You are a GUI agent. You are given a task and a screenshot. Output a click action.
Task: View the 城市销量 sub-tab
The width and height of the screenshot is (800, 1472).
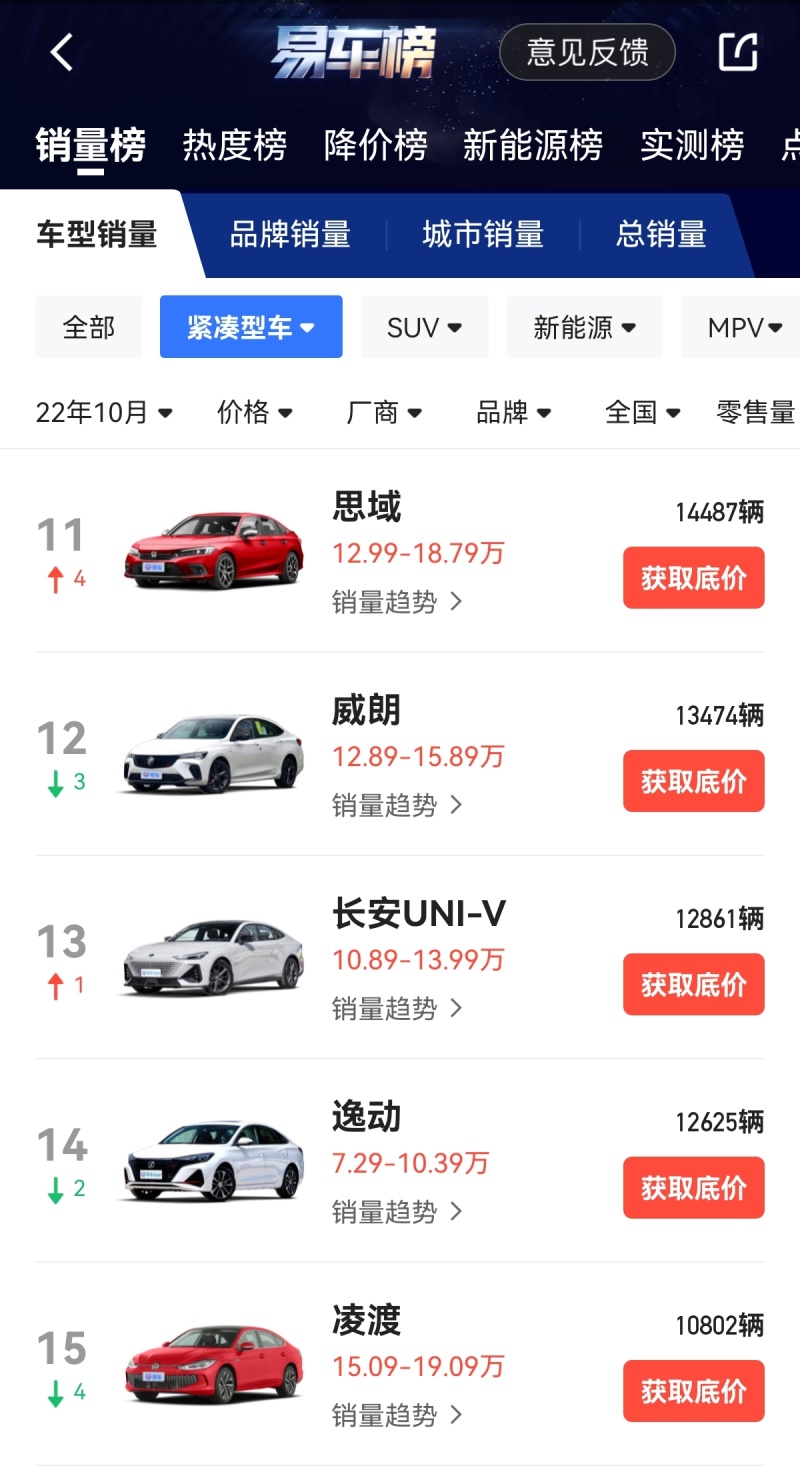[x=483, y=235]
